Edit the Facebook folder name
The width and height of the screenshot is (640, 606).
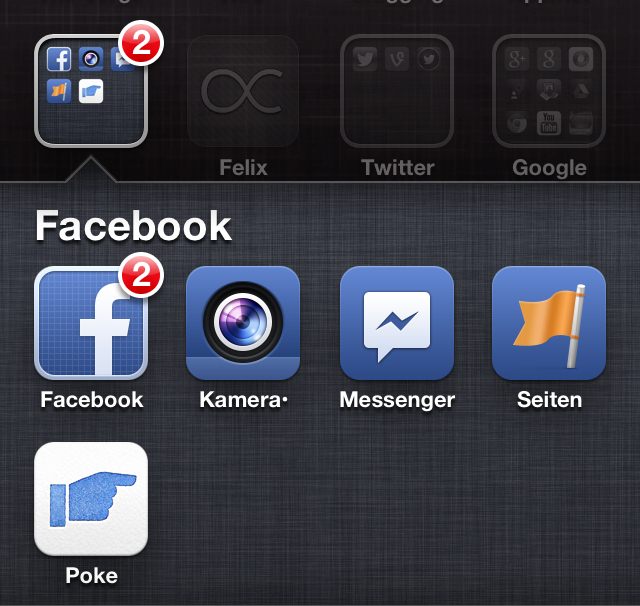pos(133,226)
